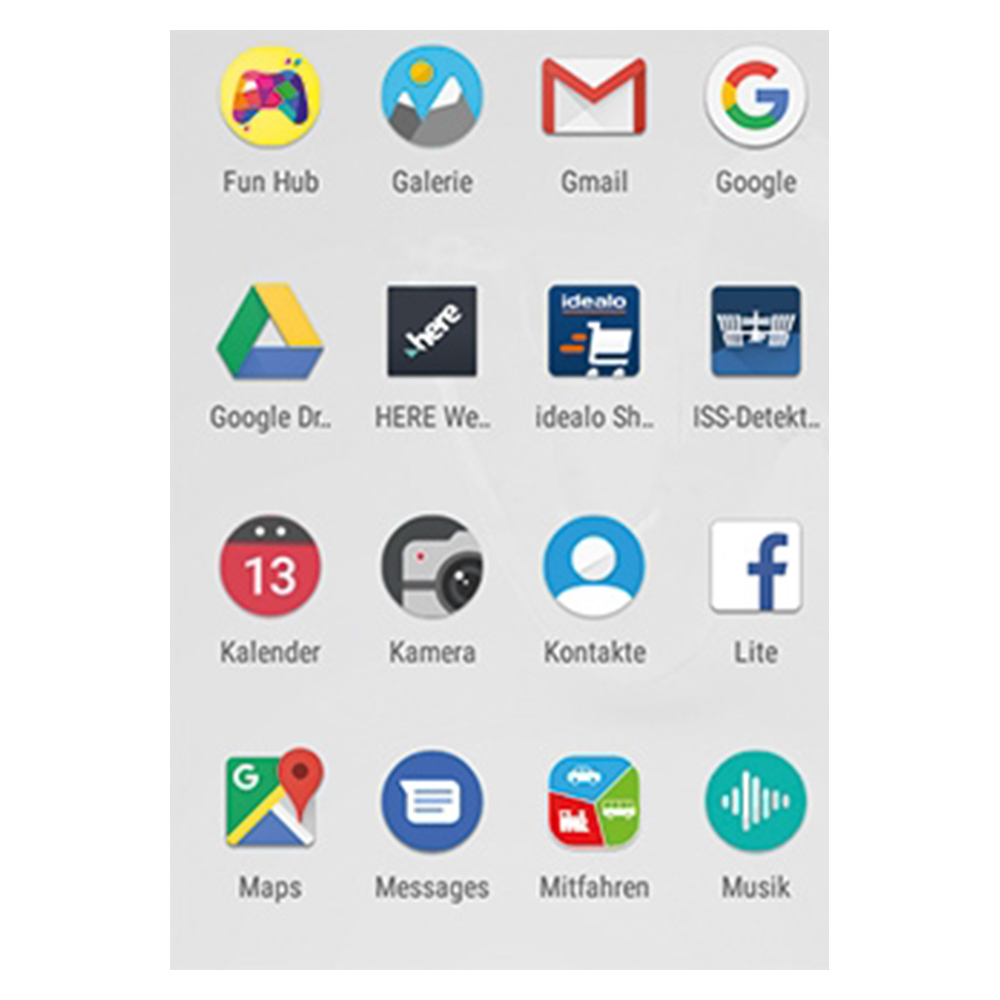
Task: Launch the Musik app
Action: (756, 802)
